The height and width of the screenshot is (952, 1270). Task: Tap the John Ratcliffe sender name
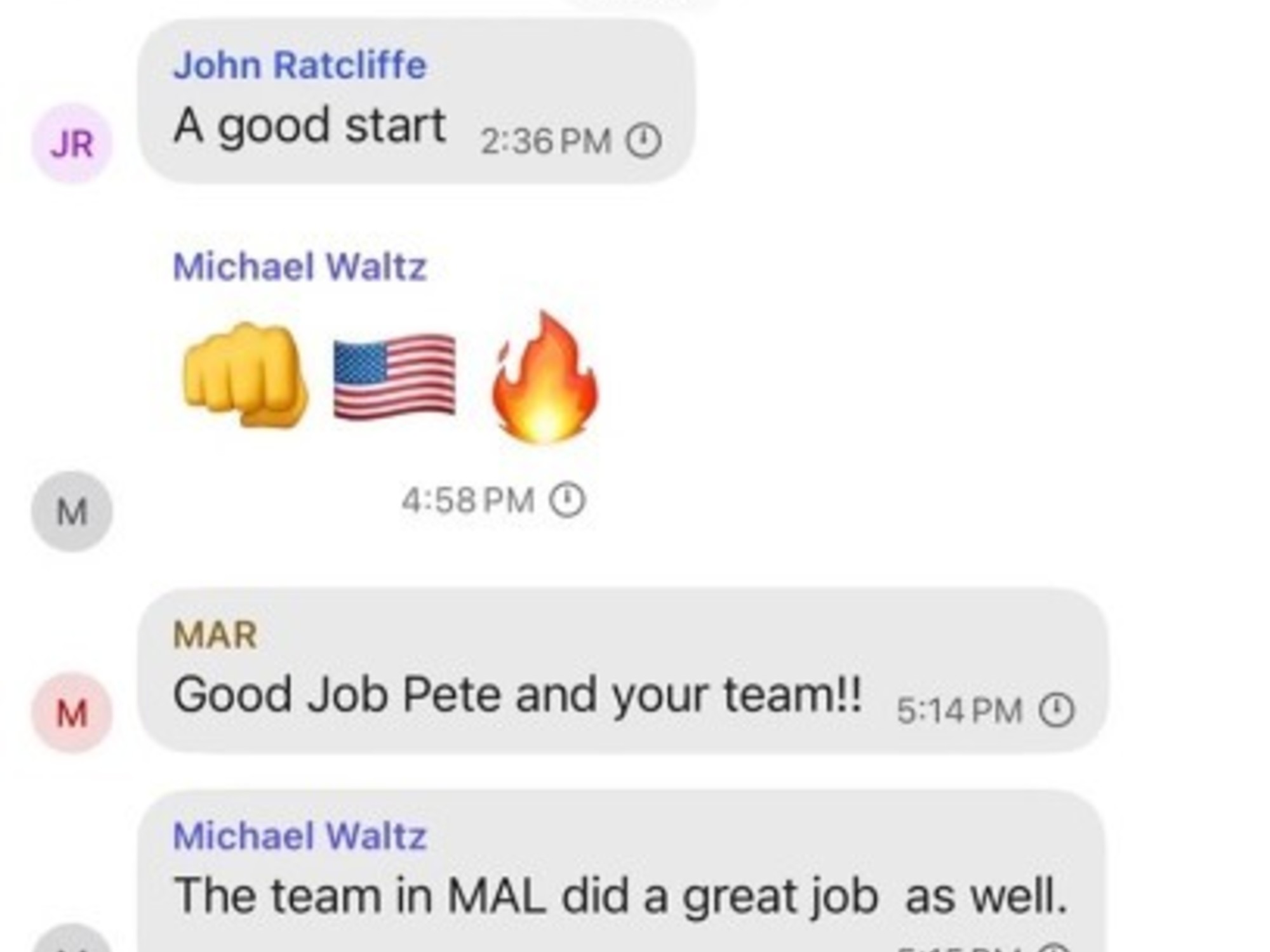(x=300, y=65)
